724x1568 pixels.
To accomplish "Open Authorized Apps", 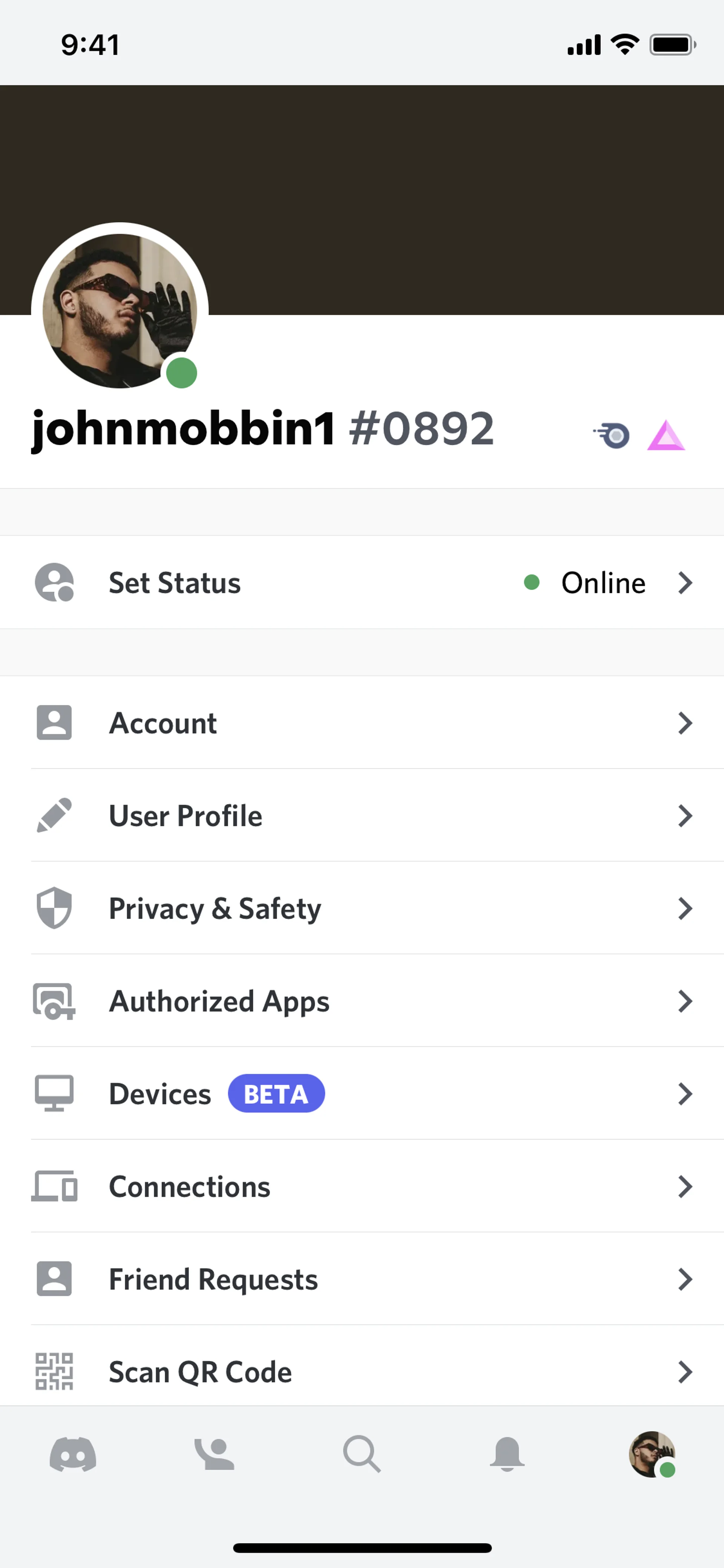I will pyautogui.click(x=362, y=1001).
